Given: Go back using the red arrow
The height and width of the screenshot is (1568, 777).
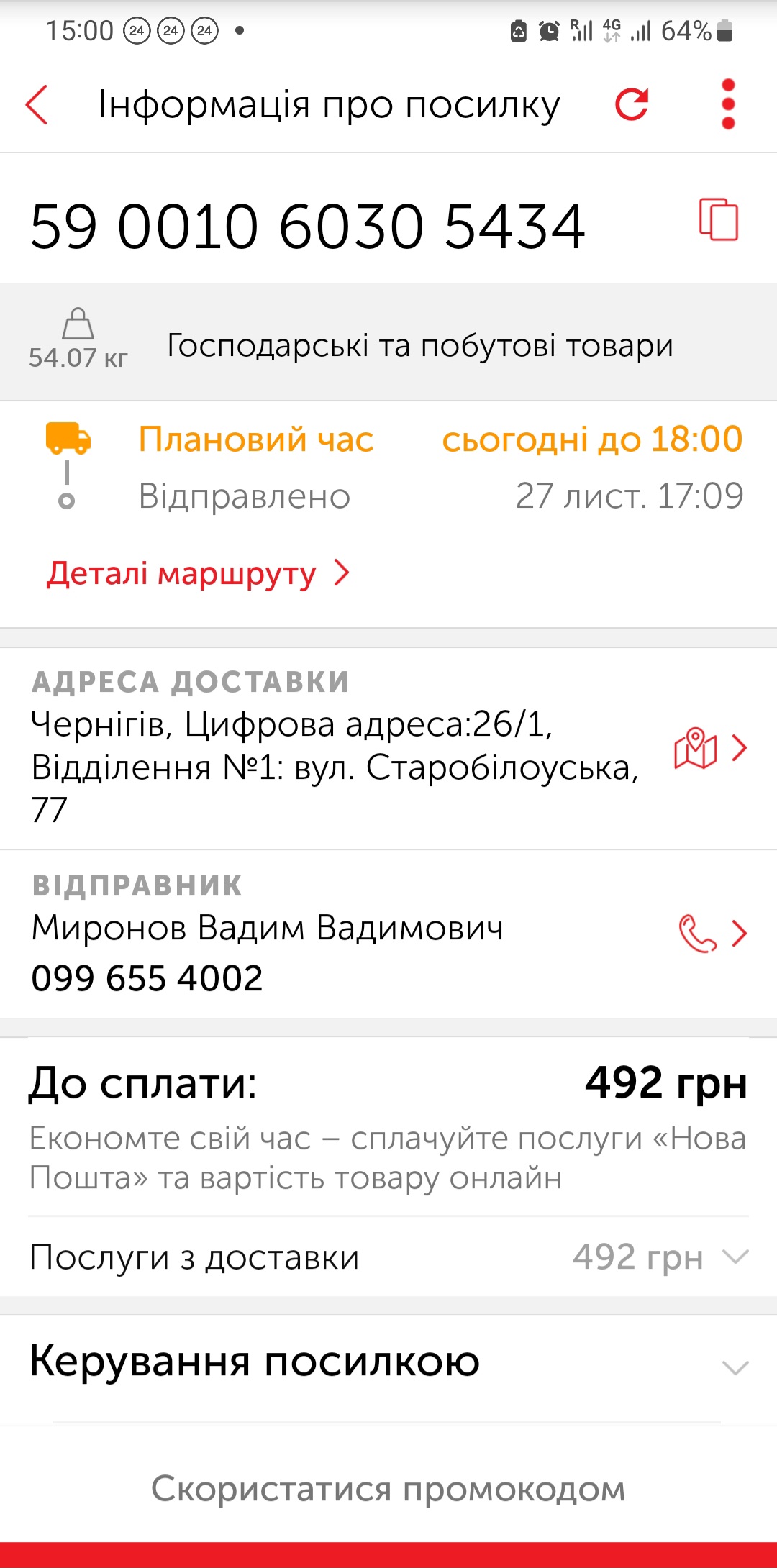Looking at the screenshot, I should (x=37, y=105).
